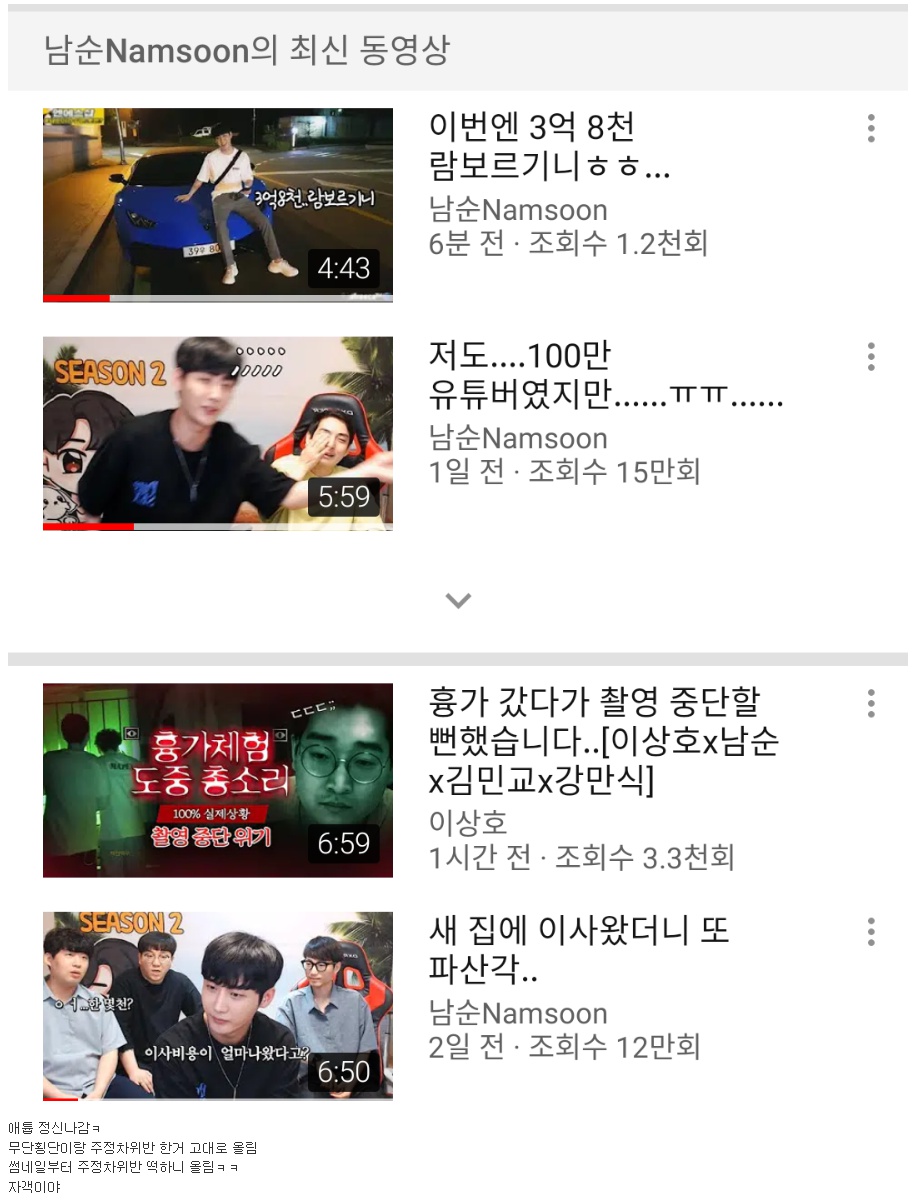Open options for the 람보르기니 video
This screenshot has height=1200, width=922.
coord(871,129)
